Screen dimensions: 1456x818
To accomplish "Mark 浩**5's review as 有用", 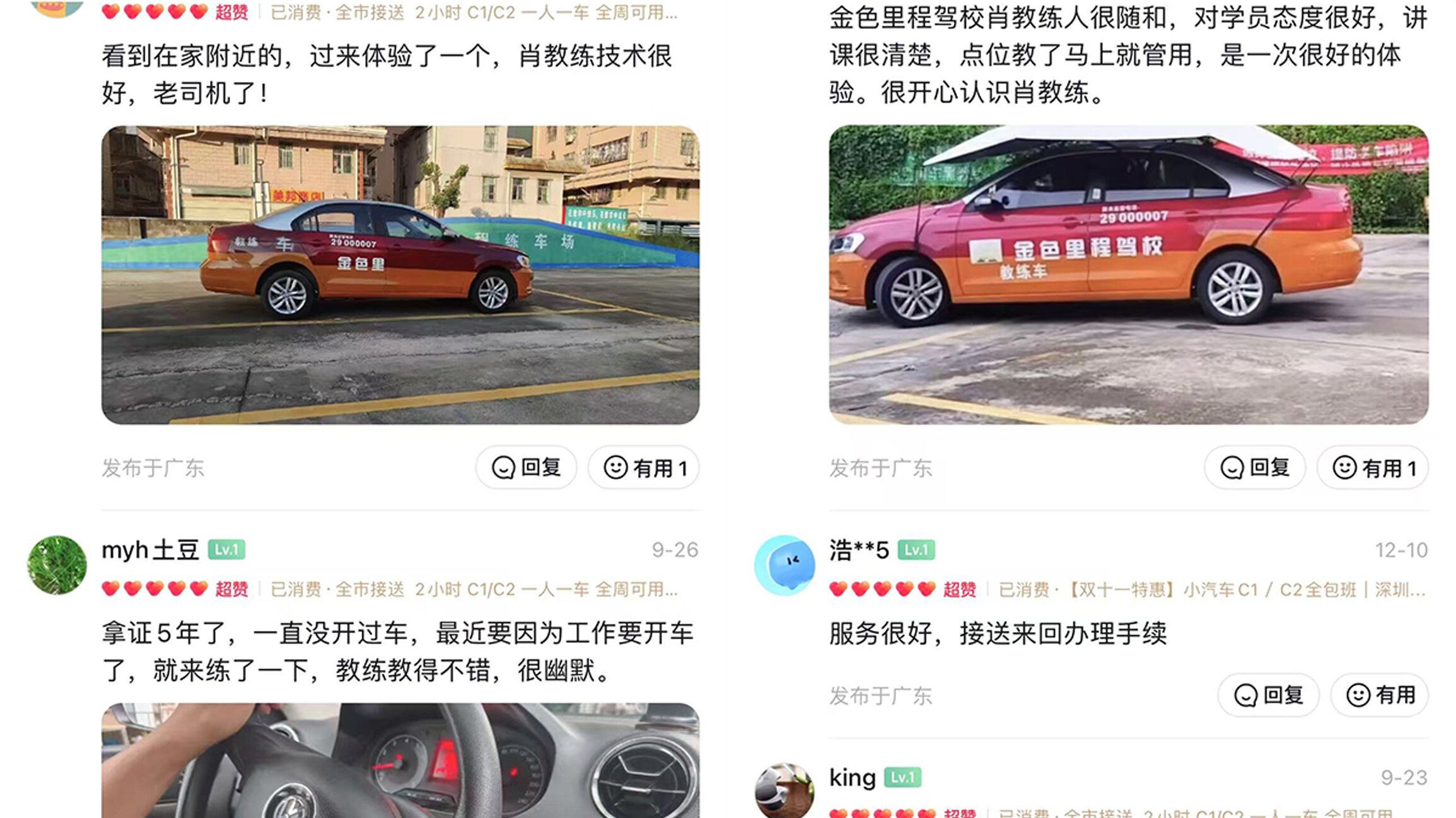I will pyautogui.click(x=1380, y=695).
